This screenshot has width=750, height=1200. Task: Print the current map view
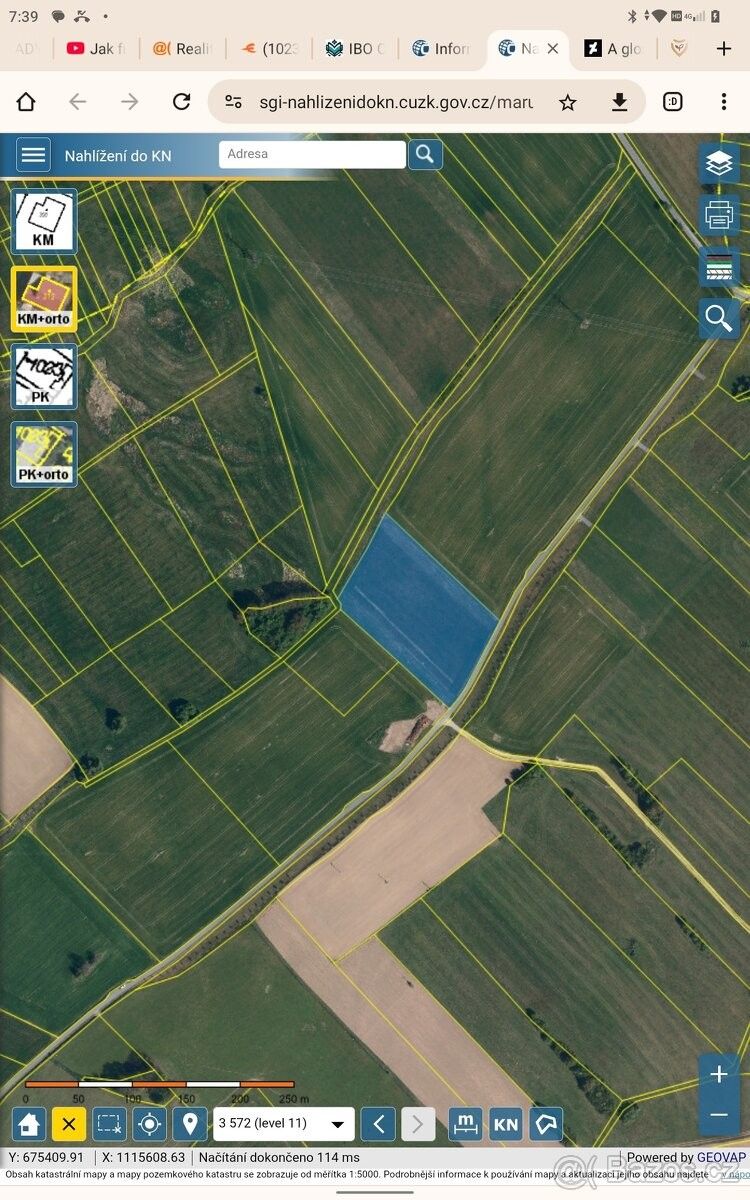pyautogui.click(x=719, y=215)
